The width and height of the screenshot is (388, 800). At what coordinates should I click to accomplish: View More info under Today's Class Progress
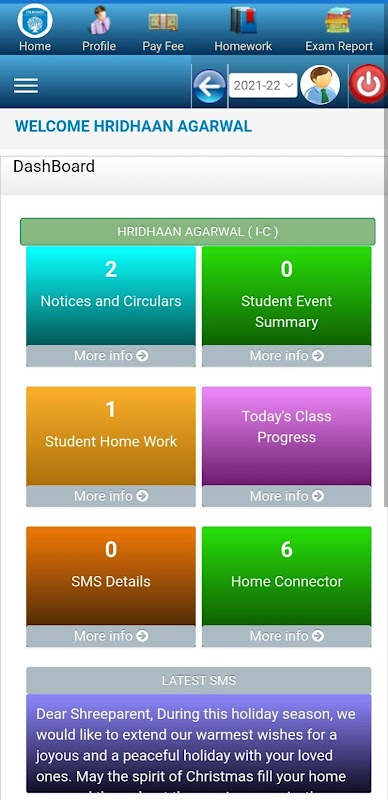pyautogui.click(x=286, y=496)
